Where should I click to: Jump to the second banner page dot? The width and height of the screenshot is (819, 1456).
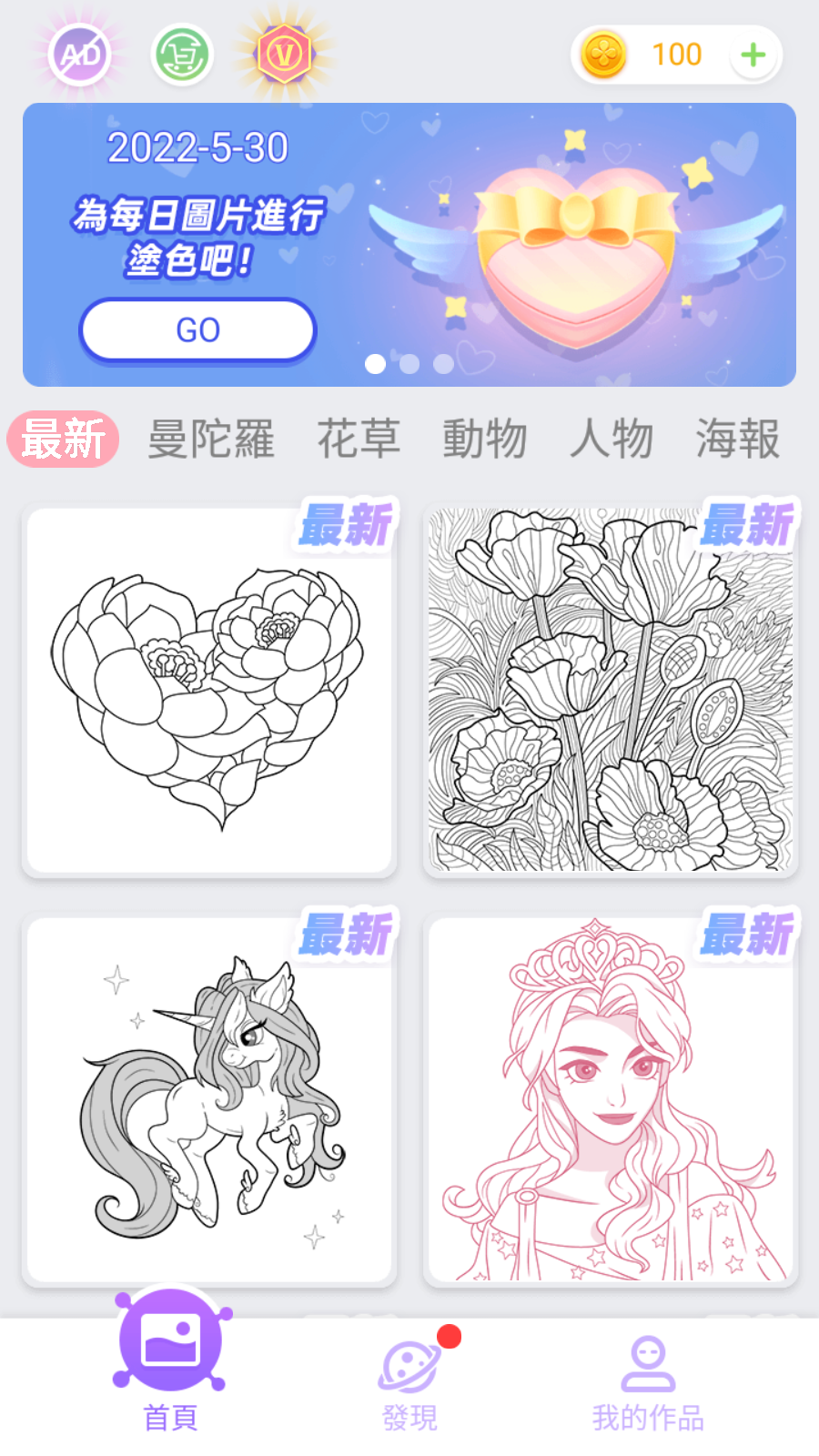409,364
